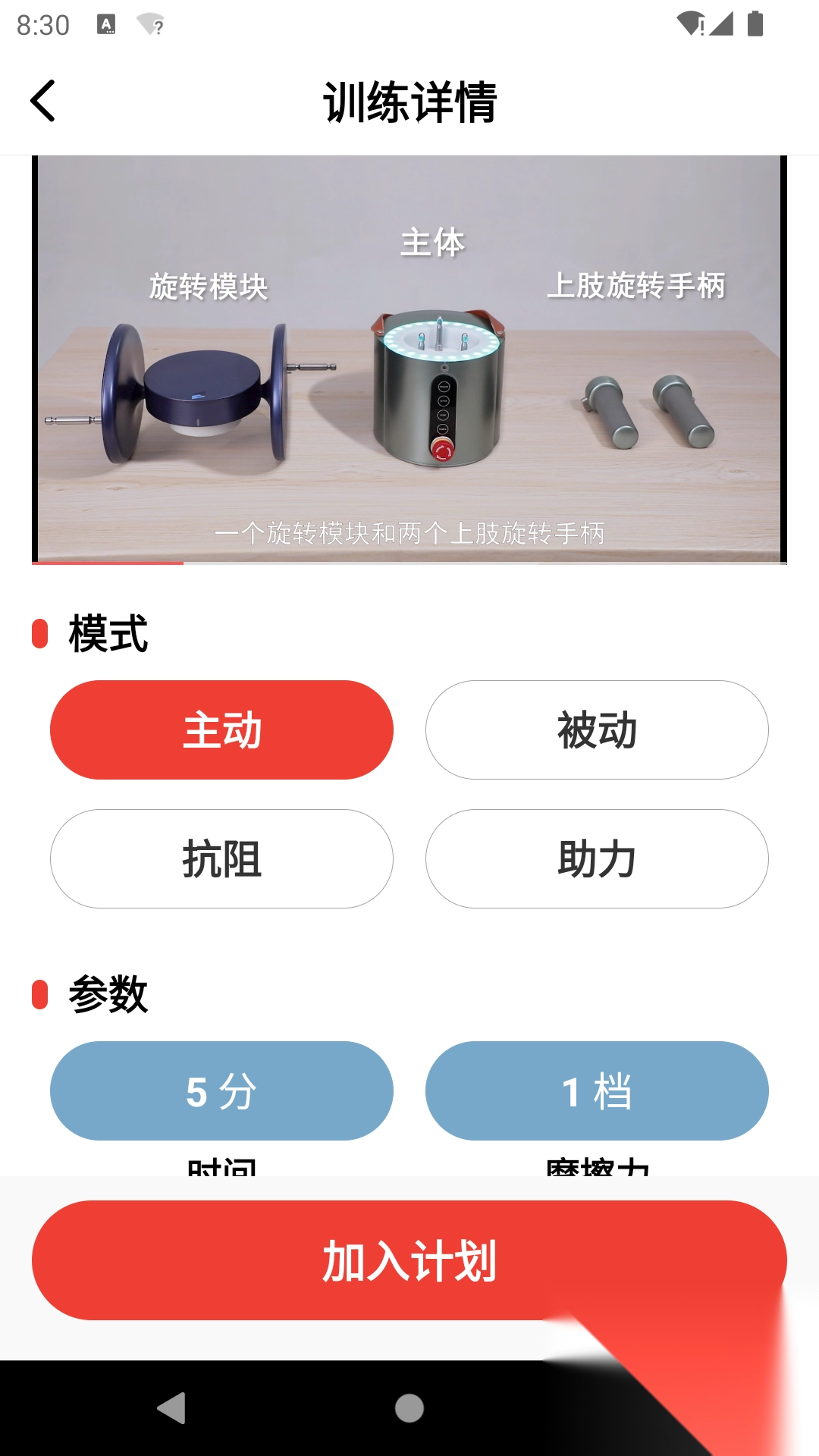Tap the 训练详情 title in the header
This screenshot has height=1456, width=819.
coord(409,101)
